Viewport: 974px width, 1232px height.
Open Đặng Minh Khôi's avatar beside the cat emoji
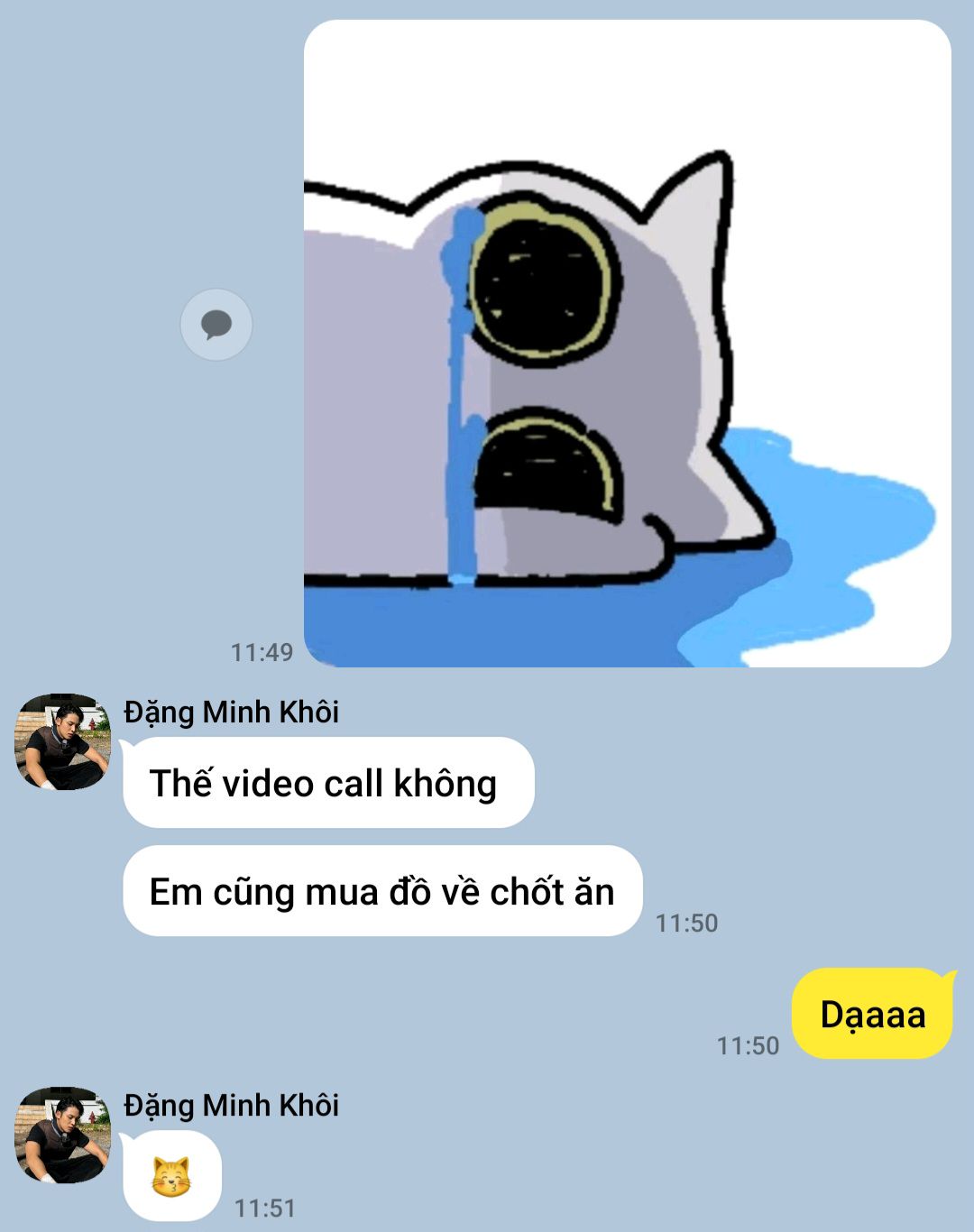point(62,1135)
